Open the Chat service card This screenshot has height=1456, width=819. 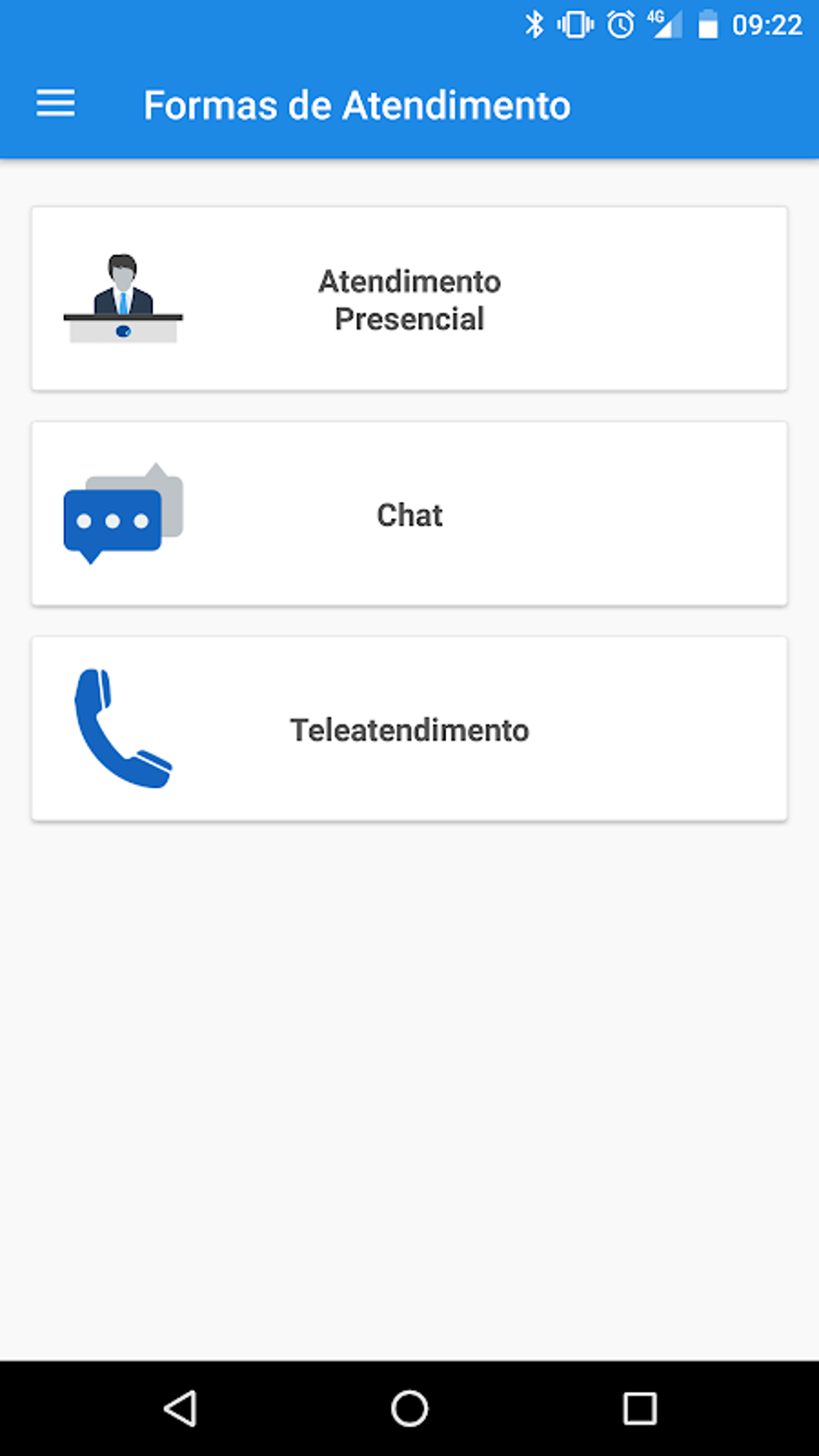[409, 514]
